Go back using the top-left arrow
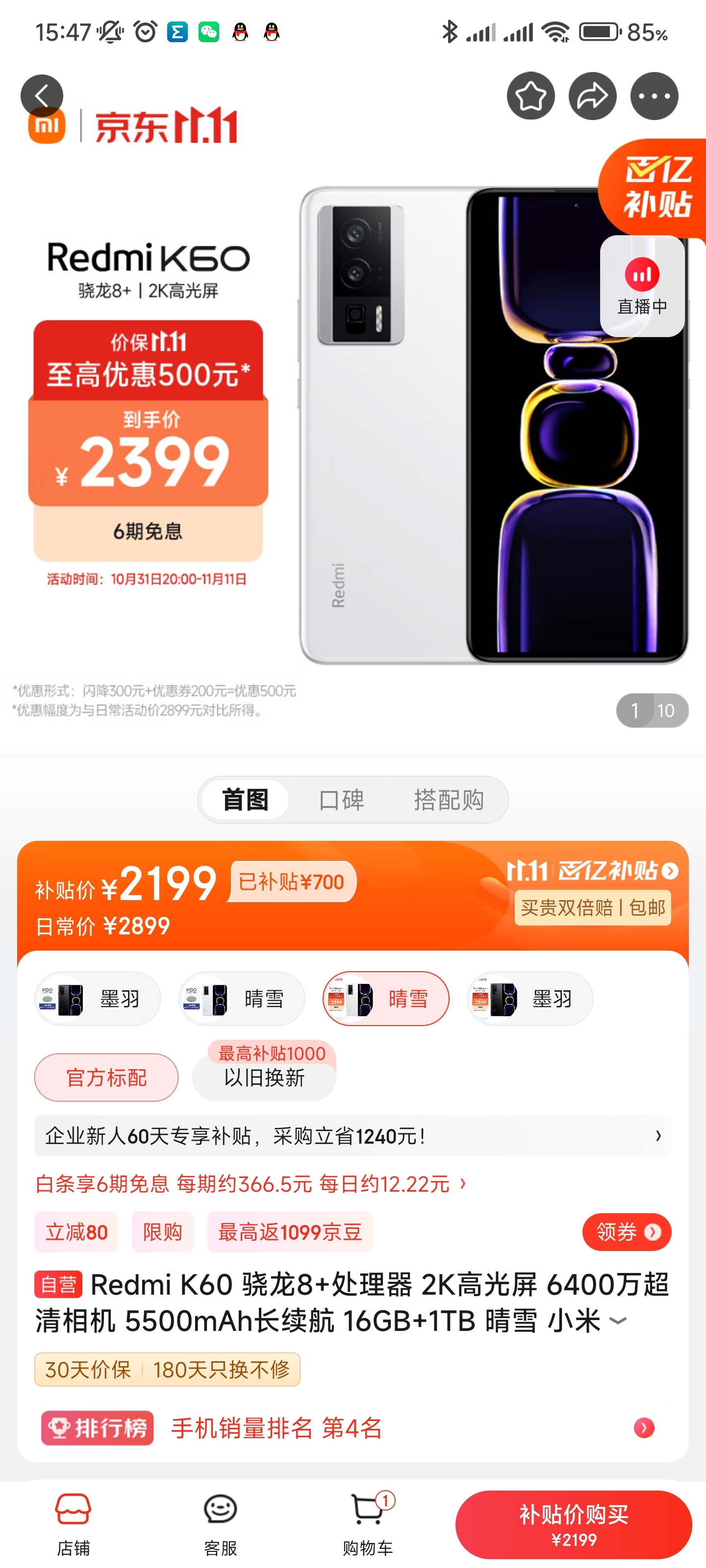The width and height of the screenshot is (706, 1568). 41,96
